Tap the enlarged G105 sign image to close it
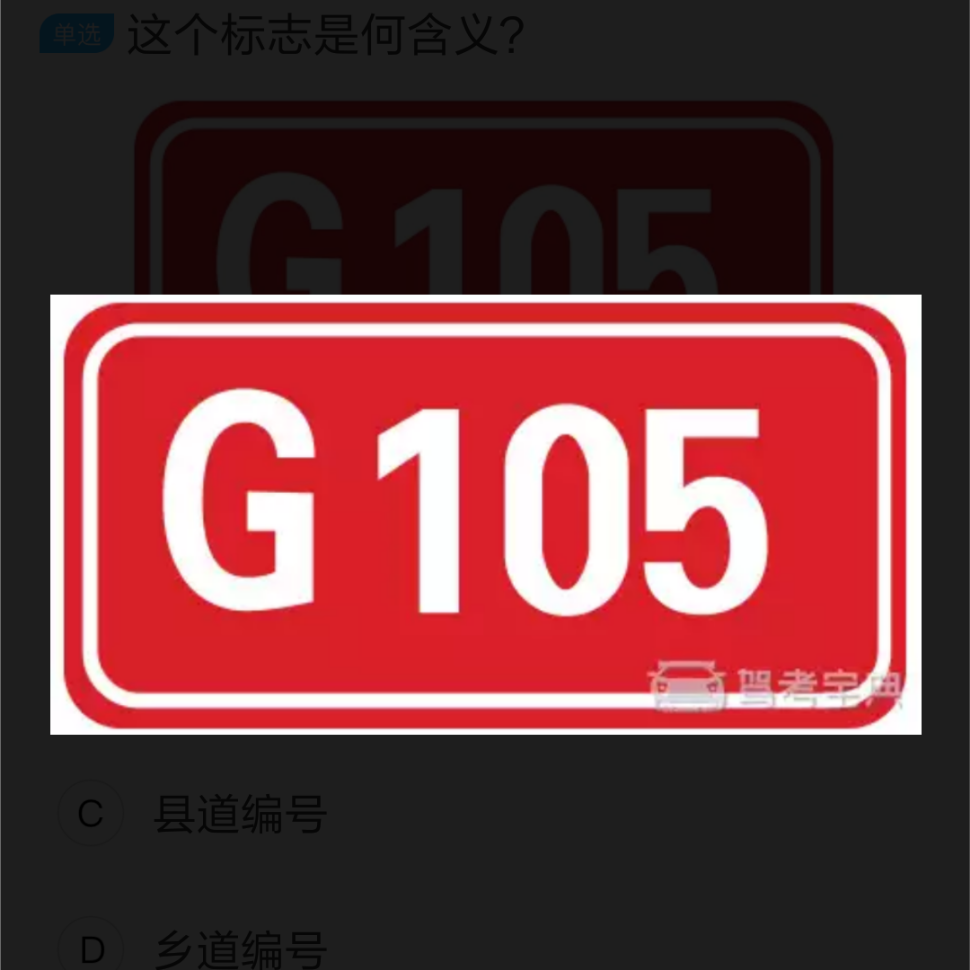The height and width of the screenshot is (970, 970). coord(485,514)
